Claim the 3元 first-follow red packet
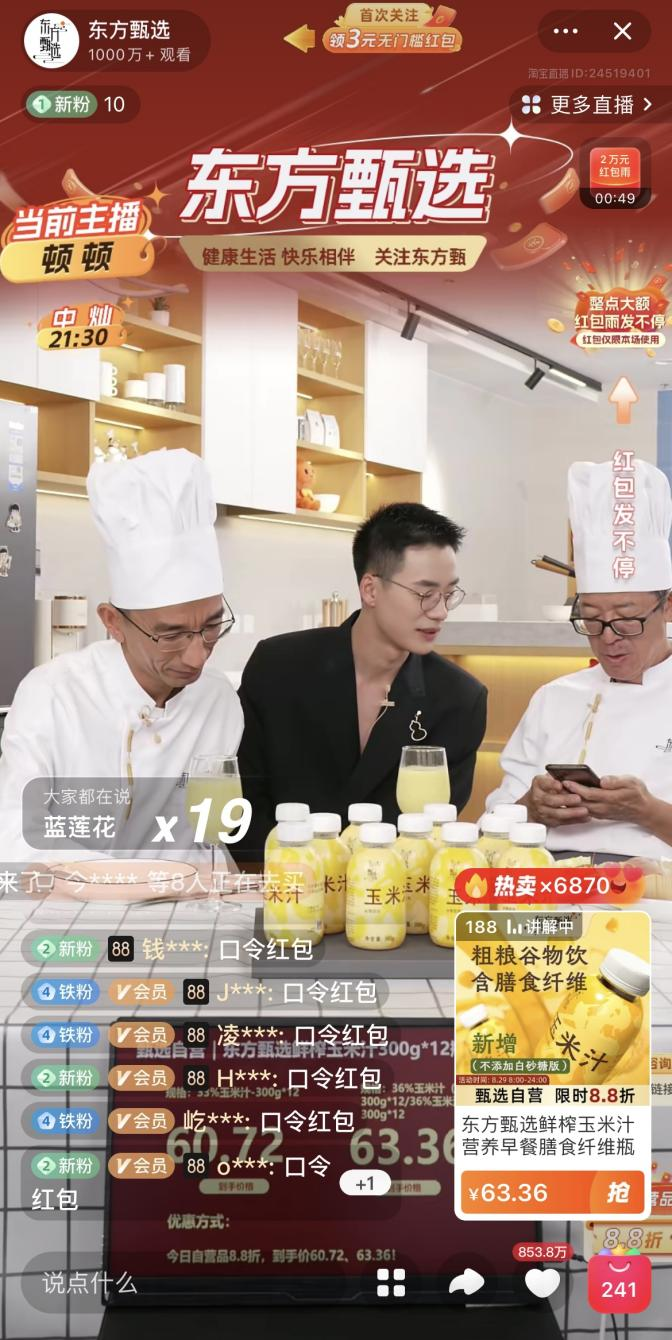Viewport: 672px width, 1340px height. (380, 30)
